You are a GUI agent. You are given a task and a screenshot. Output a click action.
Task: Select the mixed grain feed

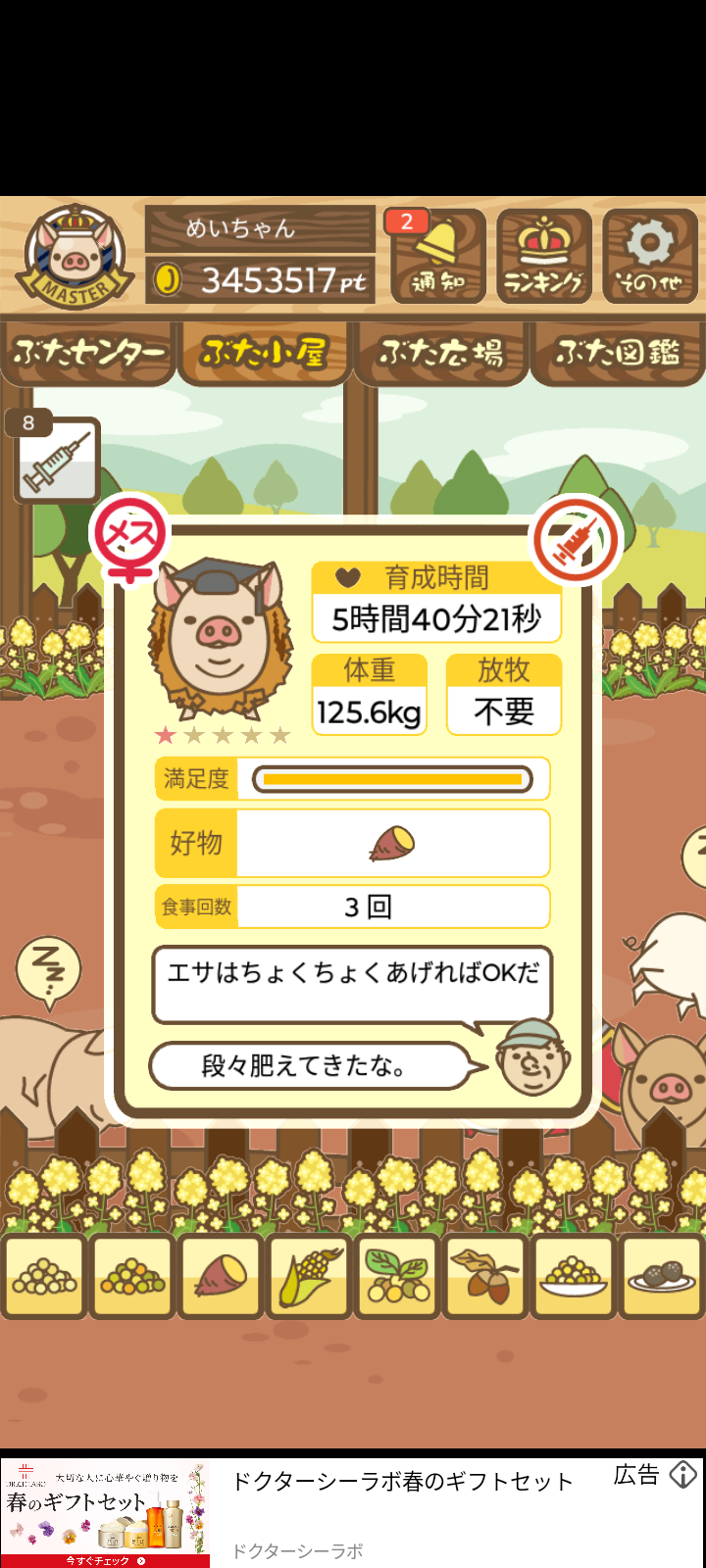[x=132, y=1276]
